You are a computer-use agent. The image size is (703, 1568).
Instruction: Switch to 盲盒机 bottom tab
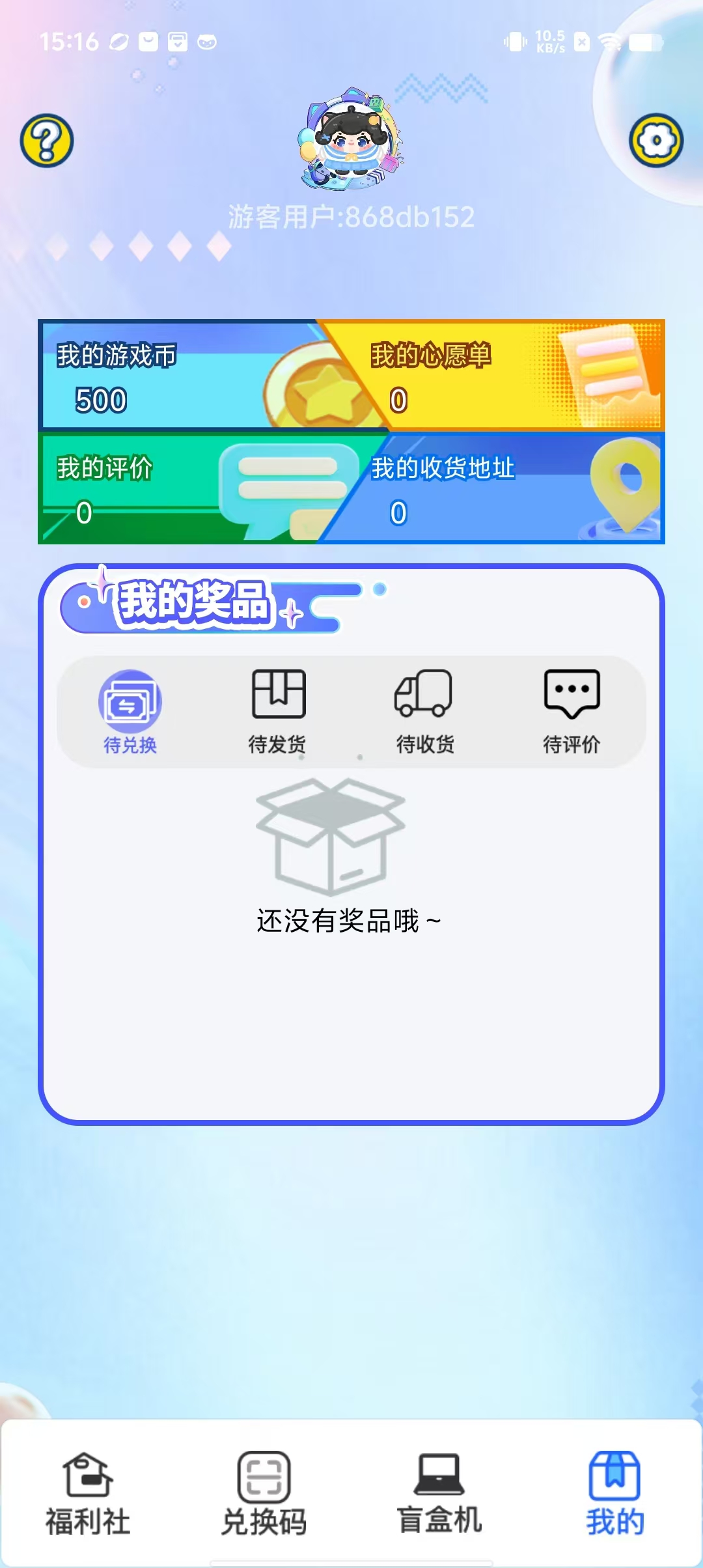click(x=439, y=1494)
